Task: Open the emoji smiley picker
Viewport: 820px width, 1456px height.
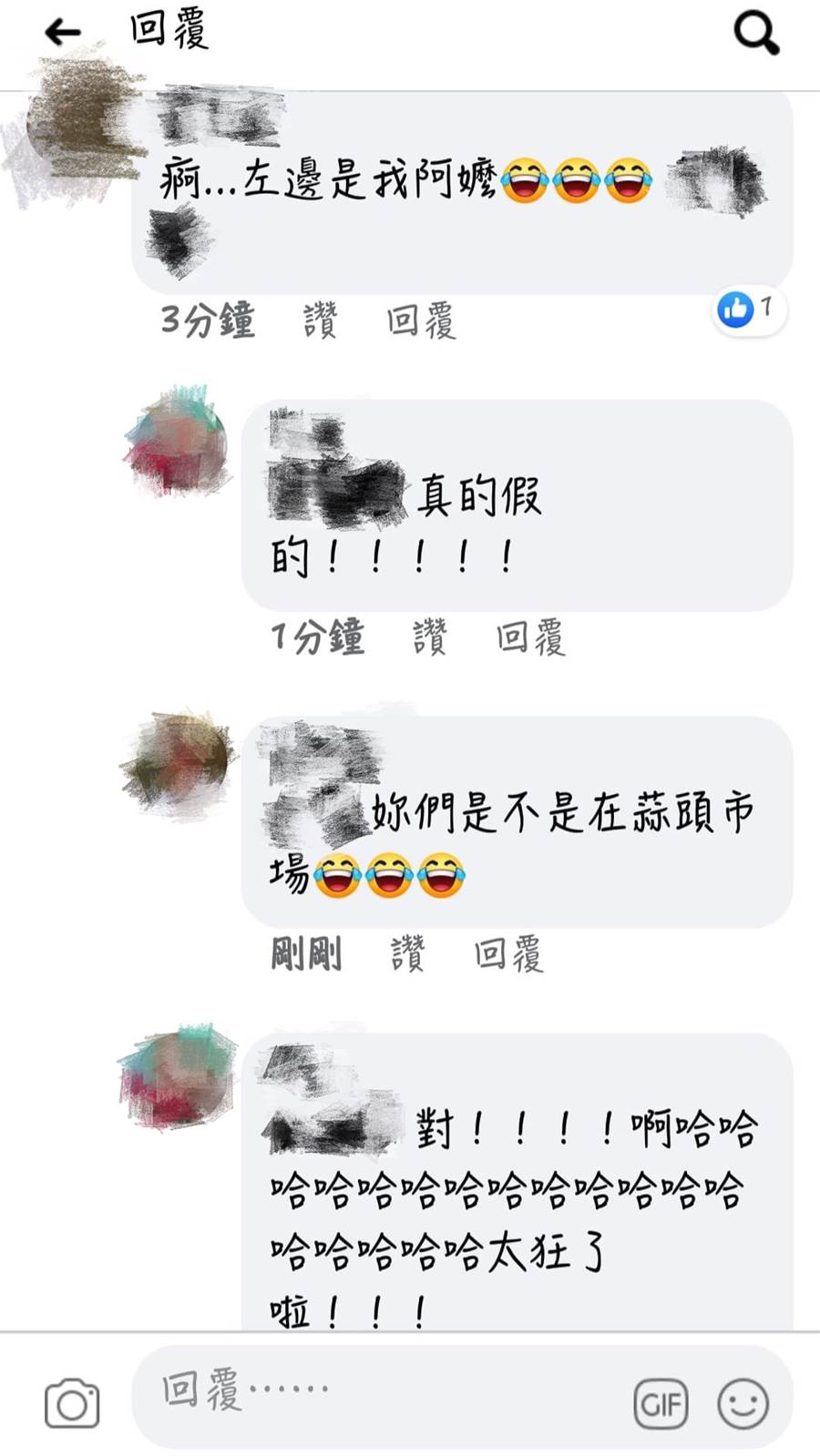Action: 743,1403
